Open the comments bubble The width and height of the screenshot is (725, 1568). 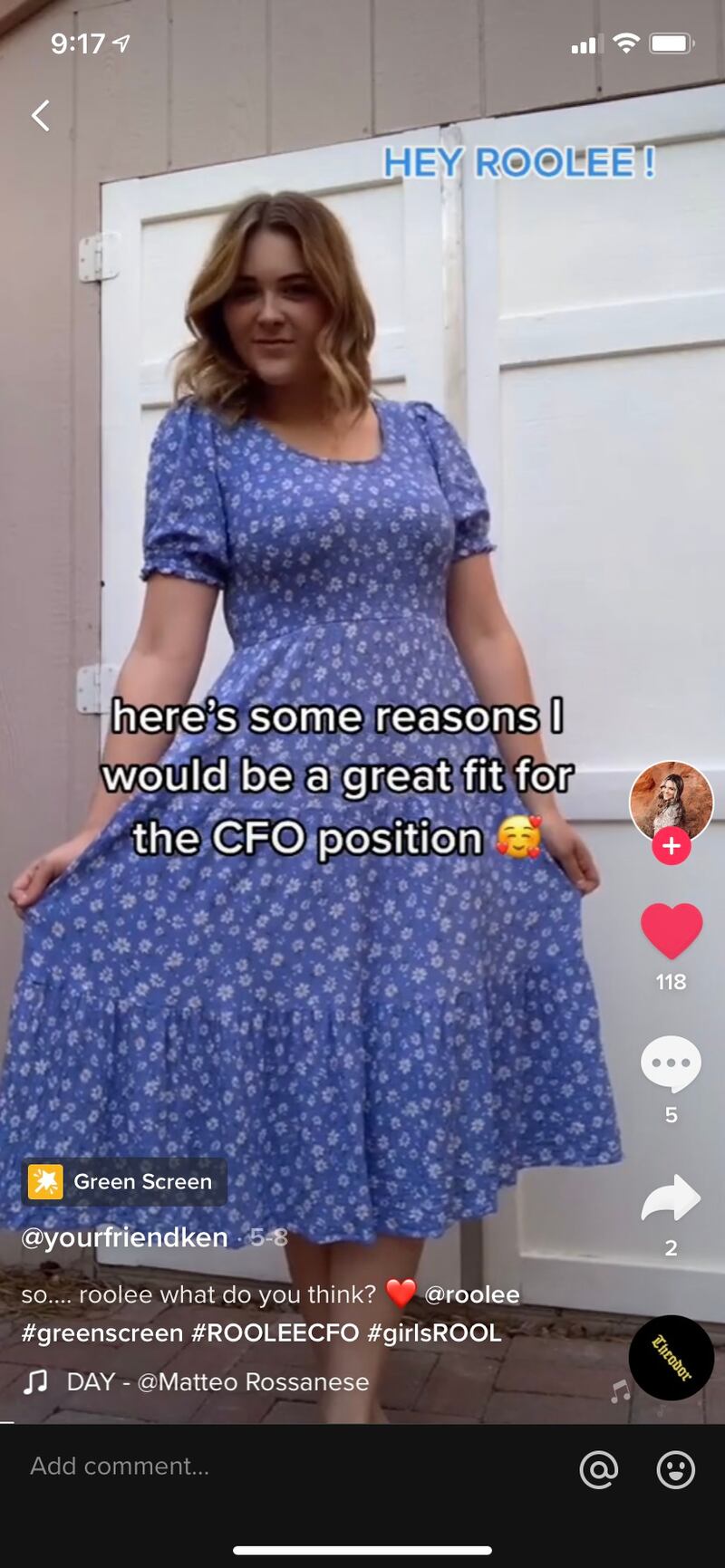tap(671, 1065)
